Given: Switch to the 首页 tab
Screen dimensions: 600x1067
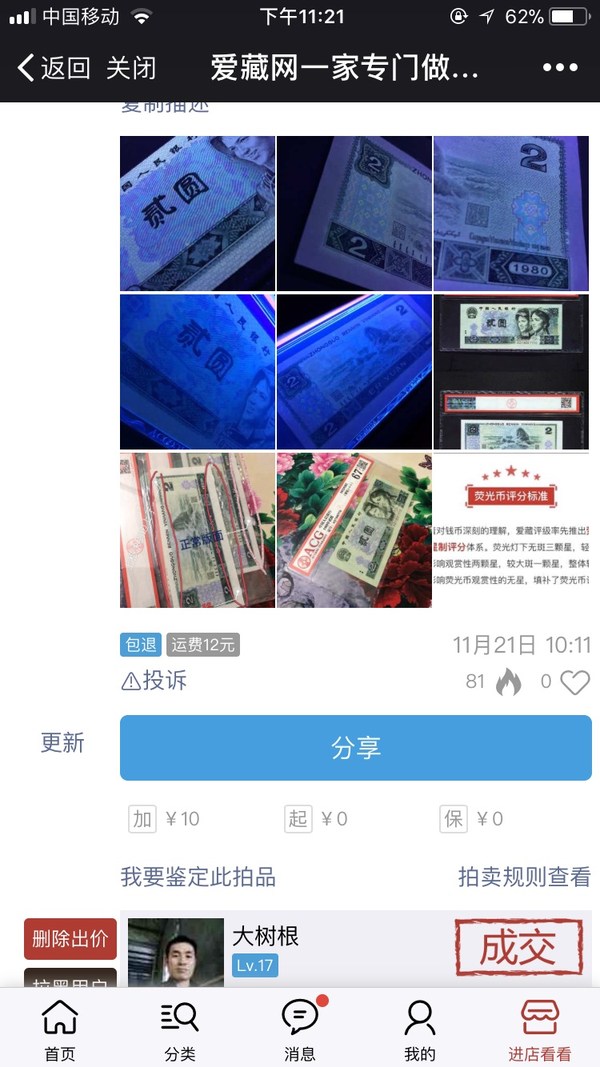Looking at the screenshot, I should [60, 1030].
